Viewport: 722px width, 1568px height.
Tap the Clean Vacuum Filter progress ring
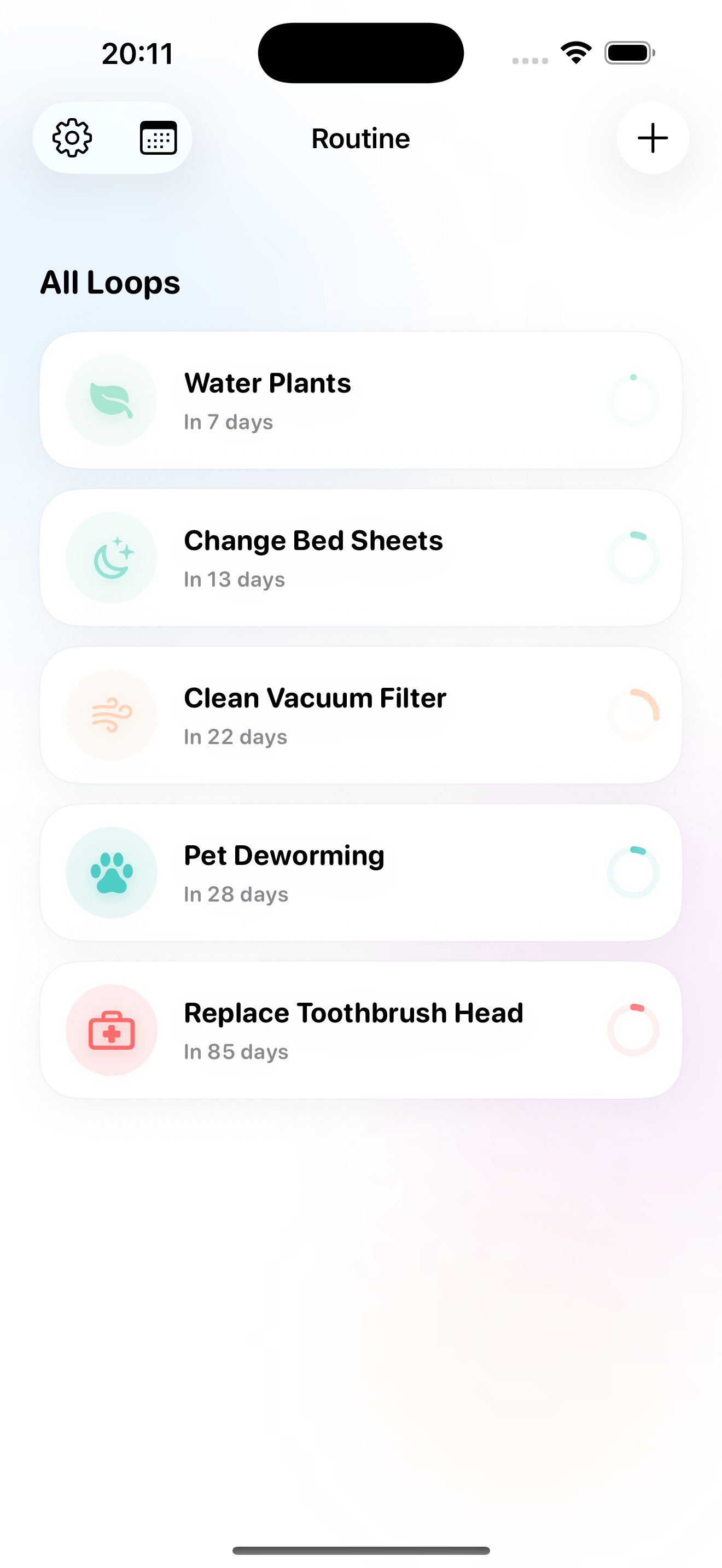[633, 714]
